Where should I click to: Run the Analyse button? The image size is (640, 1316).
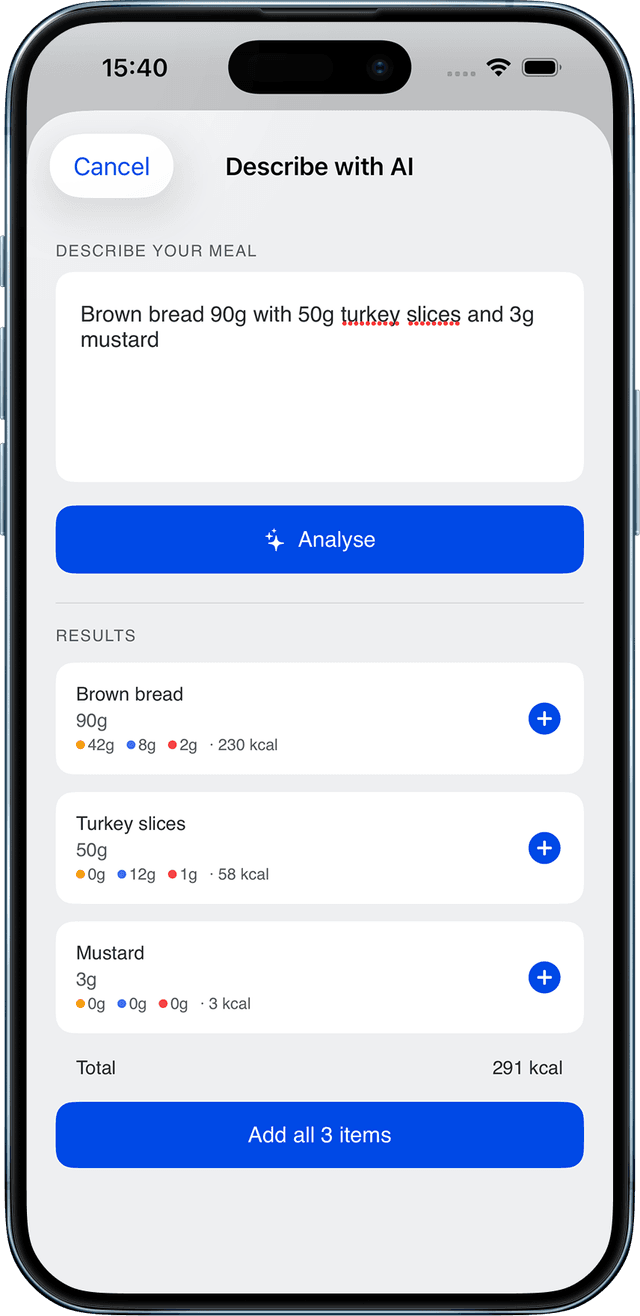[x=319, y=540]
